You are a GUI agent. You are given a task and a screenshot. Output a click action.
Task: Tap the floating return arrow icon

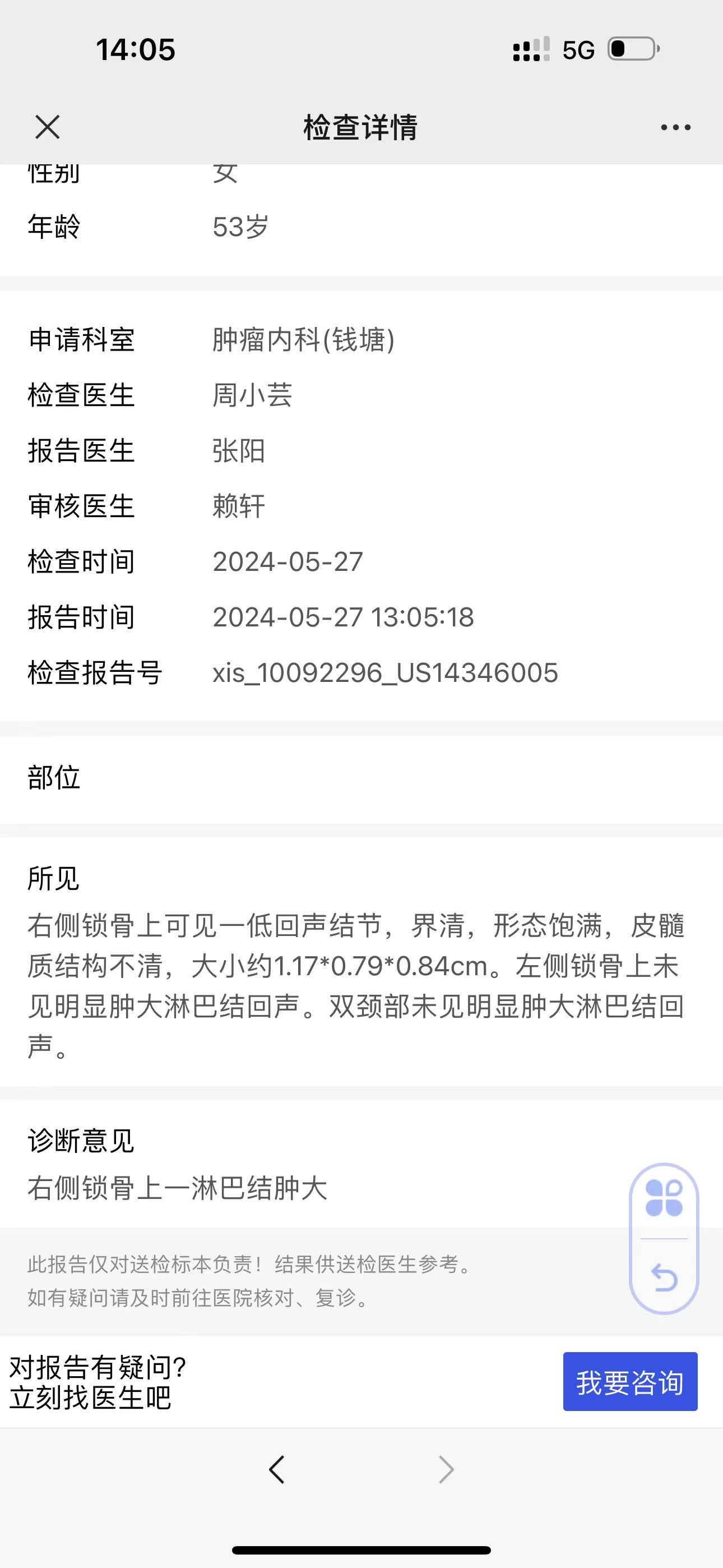pyautogui.click(x=664, y=1276)
